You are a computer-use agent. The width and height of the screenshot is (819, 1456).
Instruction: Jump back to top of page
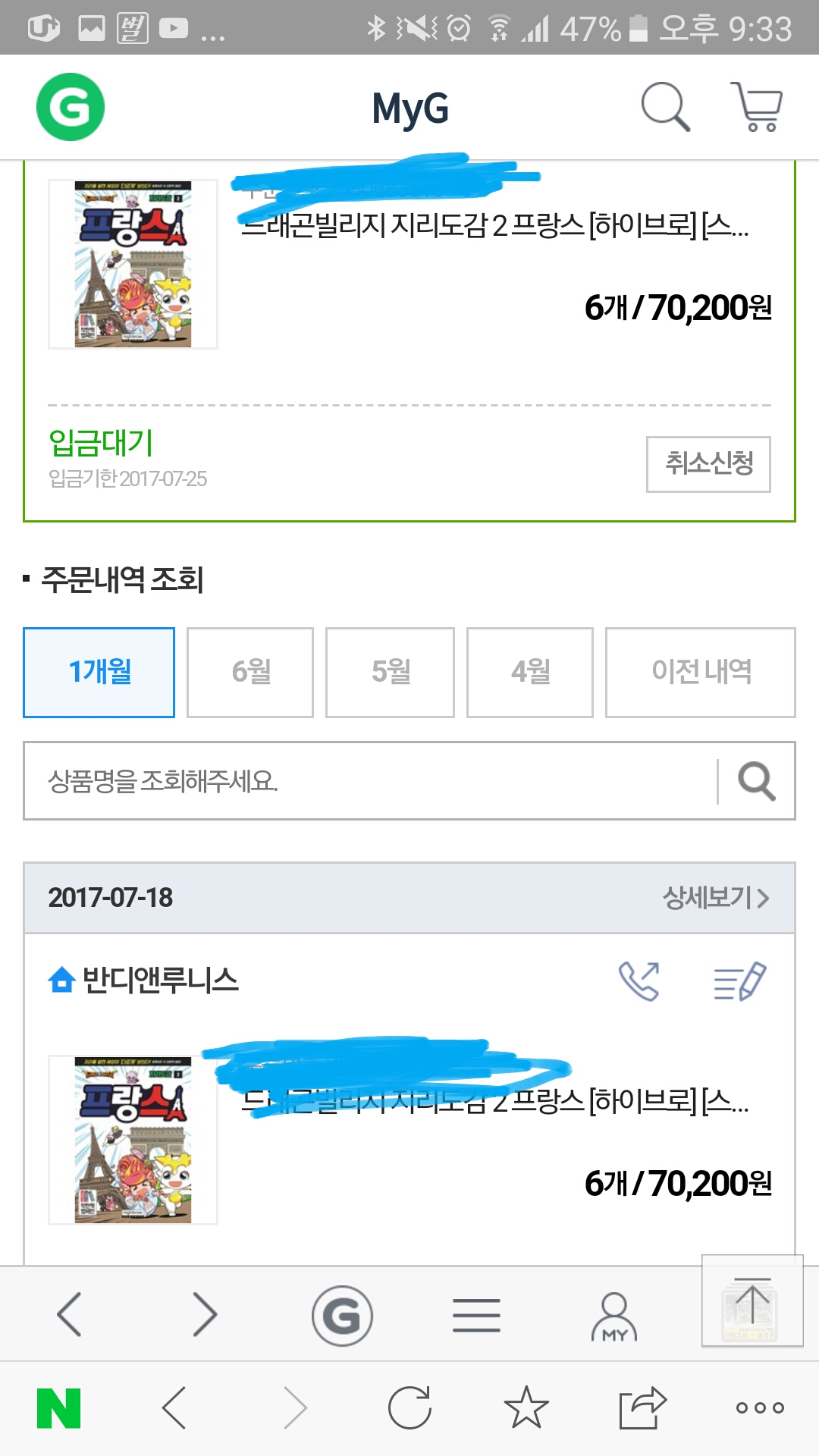[x=752, y=1300]
